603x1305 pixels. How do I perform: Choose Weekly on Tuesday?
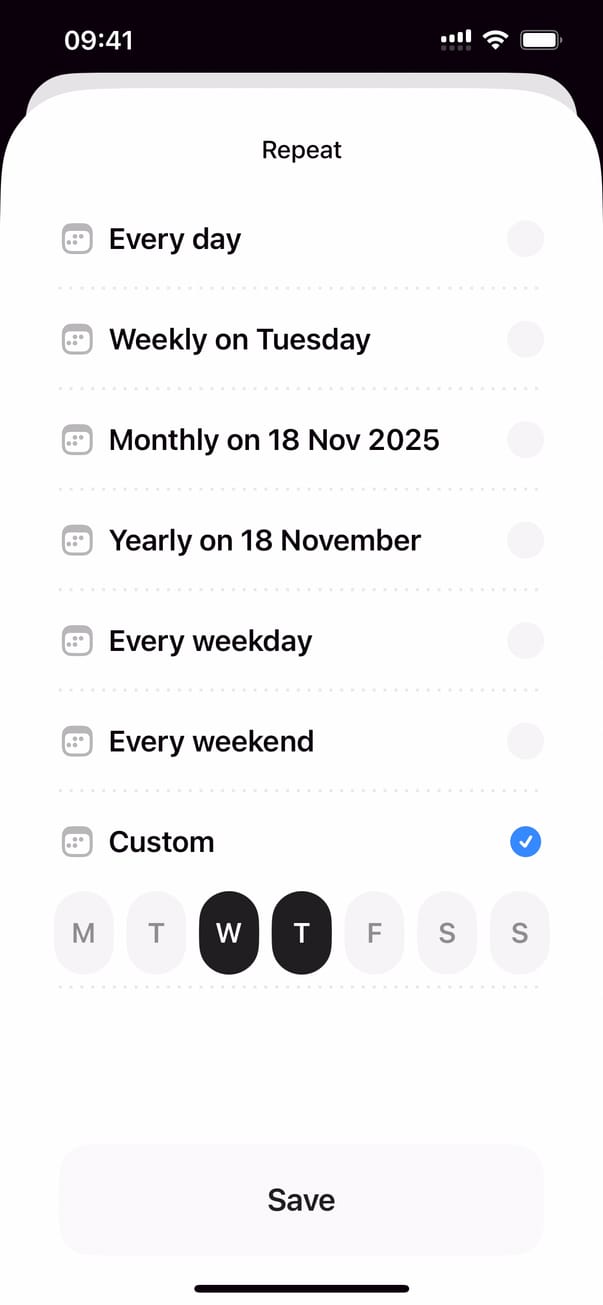click(300, 340)
